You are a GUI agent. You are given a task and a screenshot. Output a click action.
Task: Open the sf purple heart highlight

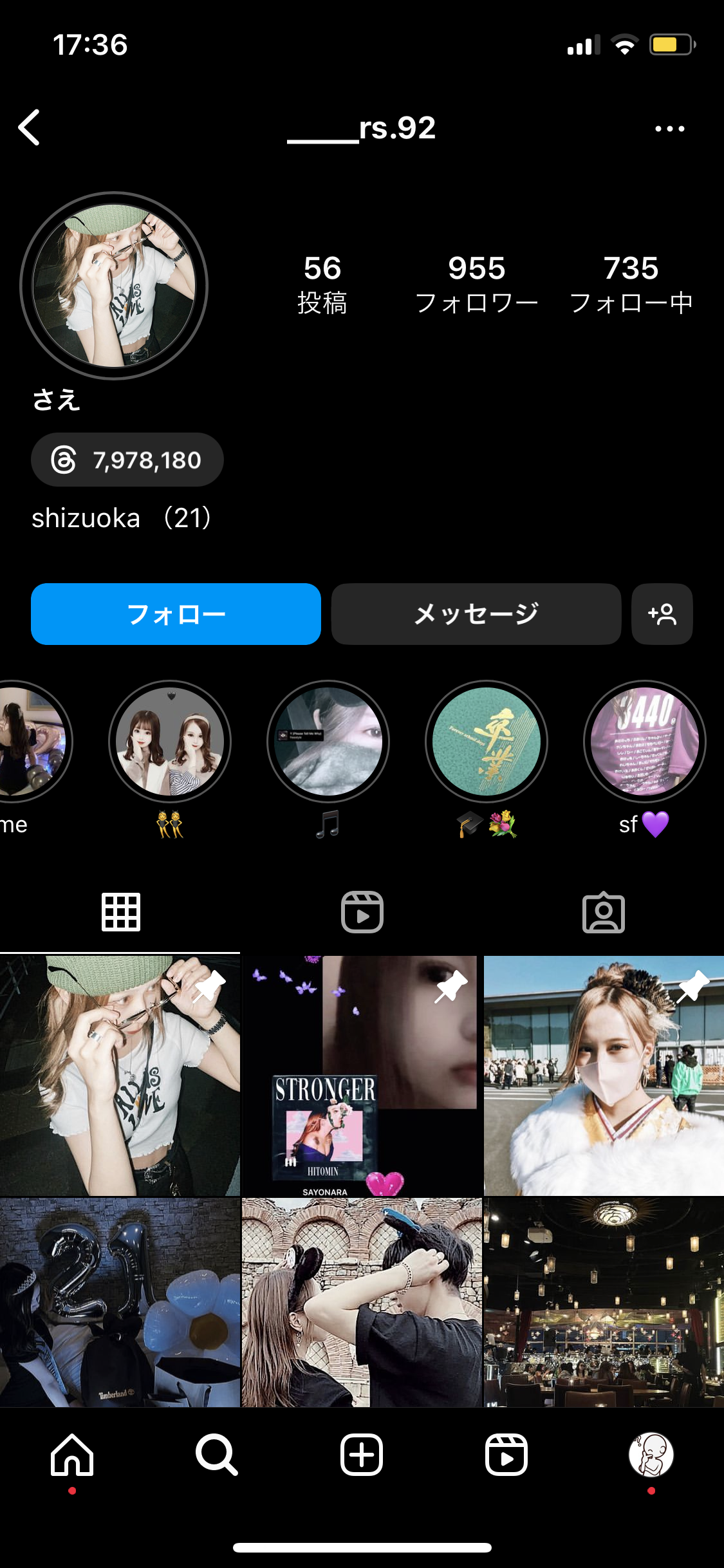pos(644,742)
